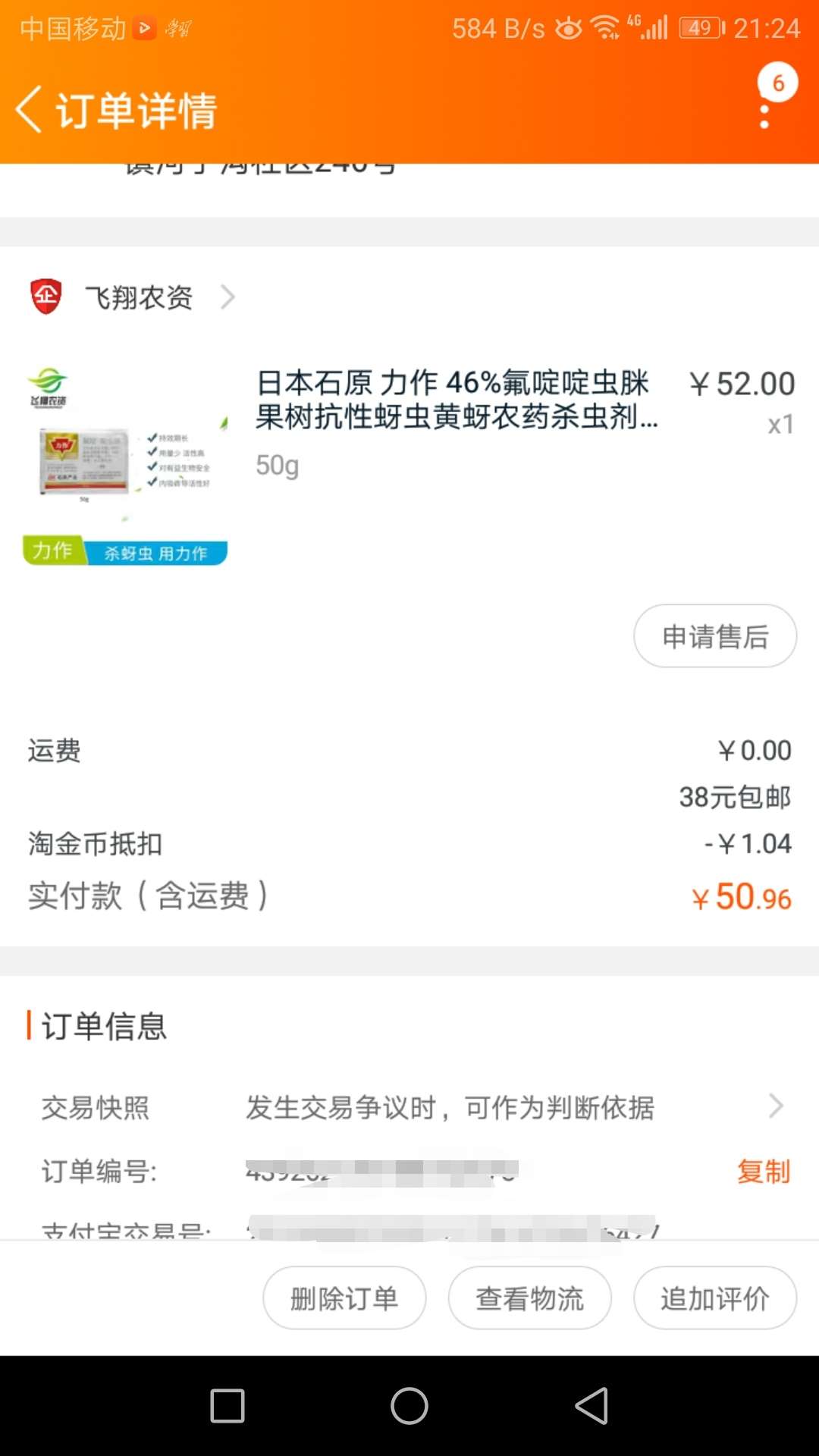The width and height of the screenshot is (819, 1456).
Task: Open the 交易快照 transaction snapshot row
Action: click(409, 1107)
